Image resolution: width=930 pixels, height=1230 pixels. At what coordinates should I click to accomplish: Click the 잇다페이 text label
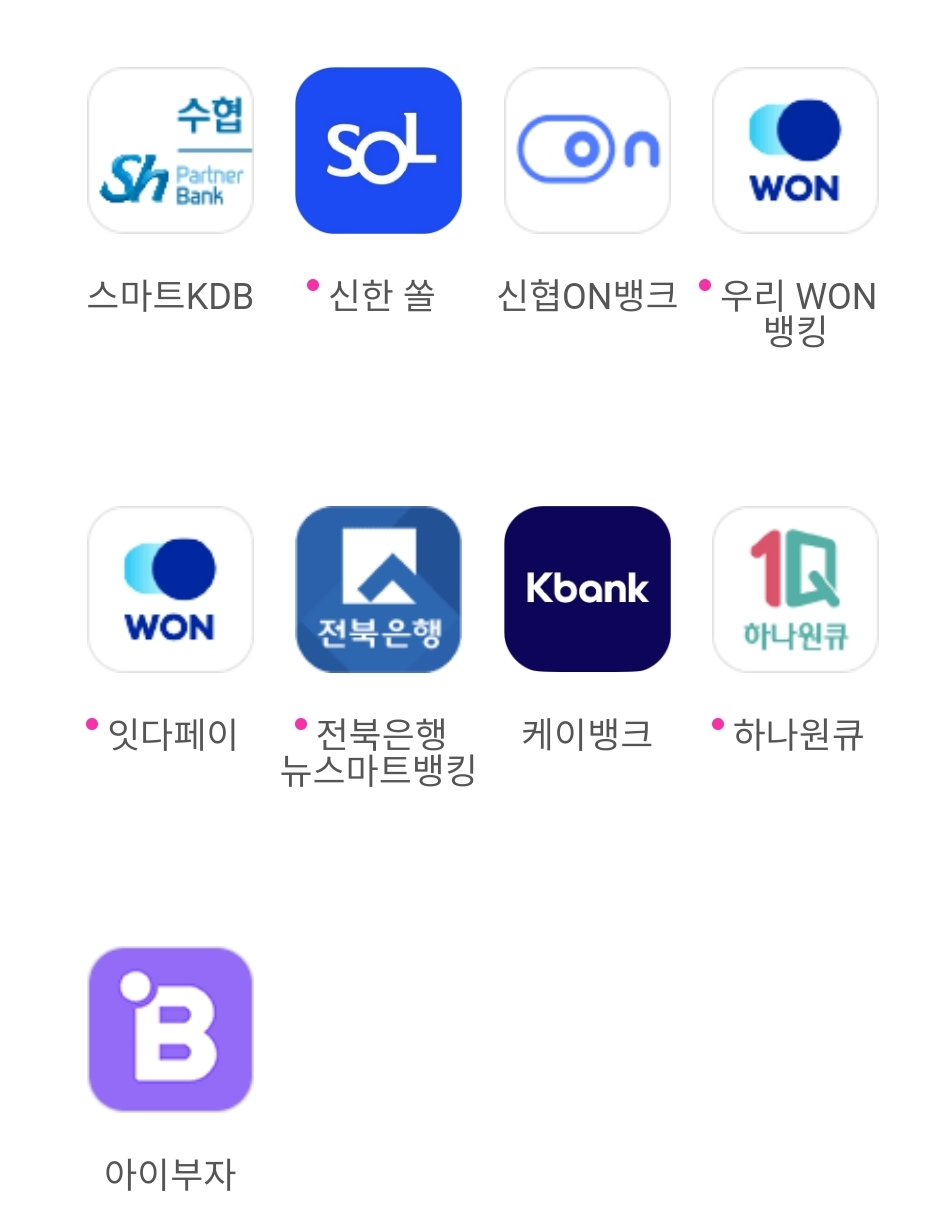pos(175,734)
